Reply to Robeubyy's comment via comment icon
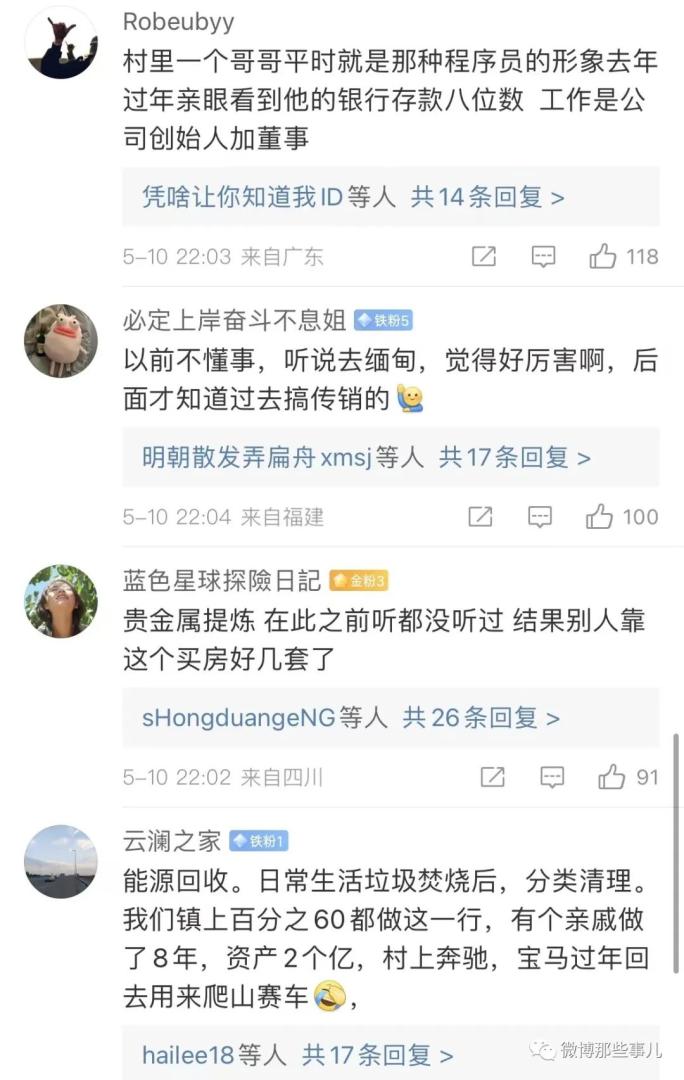 (543, 257)
